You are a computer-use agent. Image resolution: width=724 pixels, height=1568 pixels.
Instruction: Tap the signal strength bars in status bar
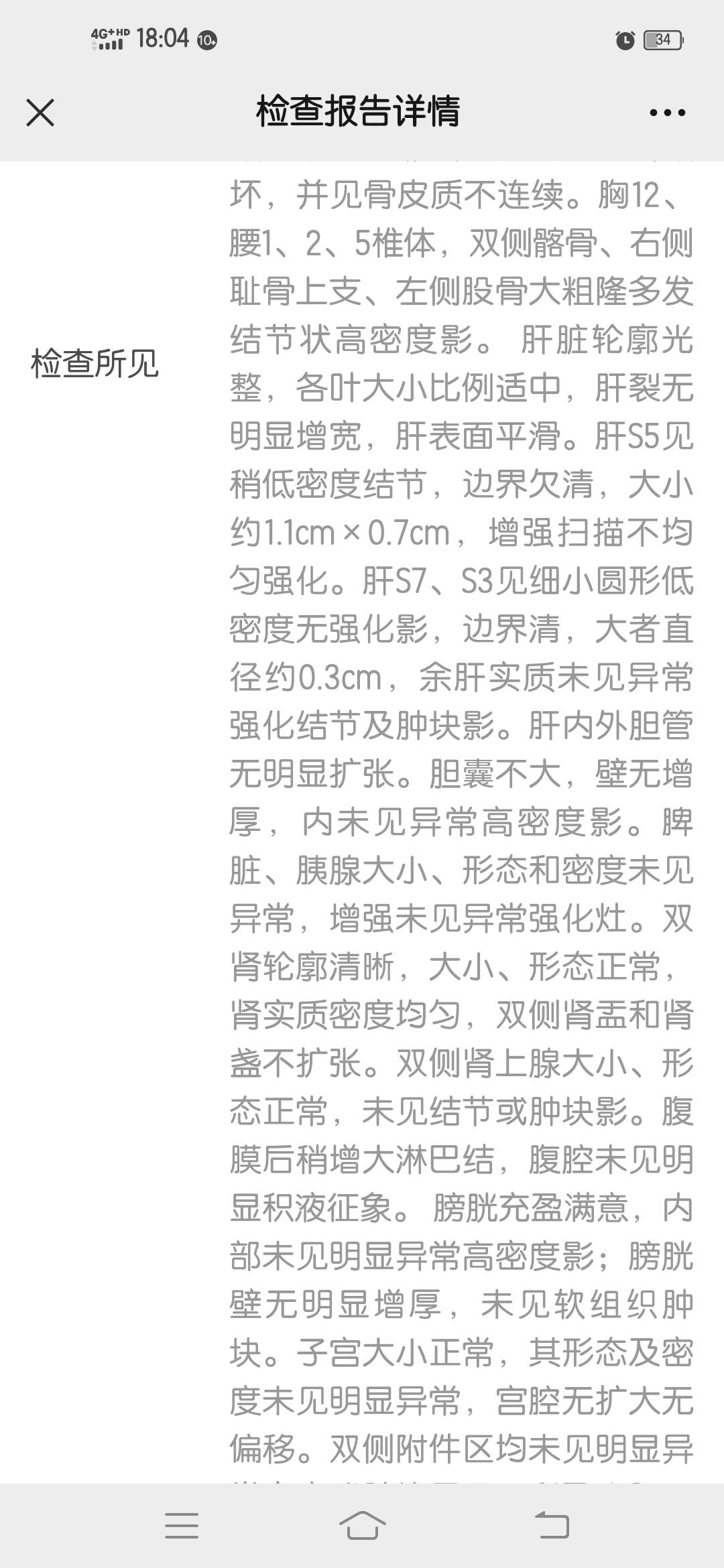tap(111, 47)
